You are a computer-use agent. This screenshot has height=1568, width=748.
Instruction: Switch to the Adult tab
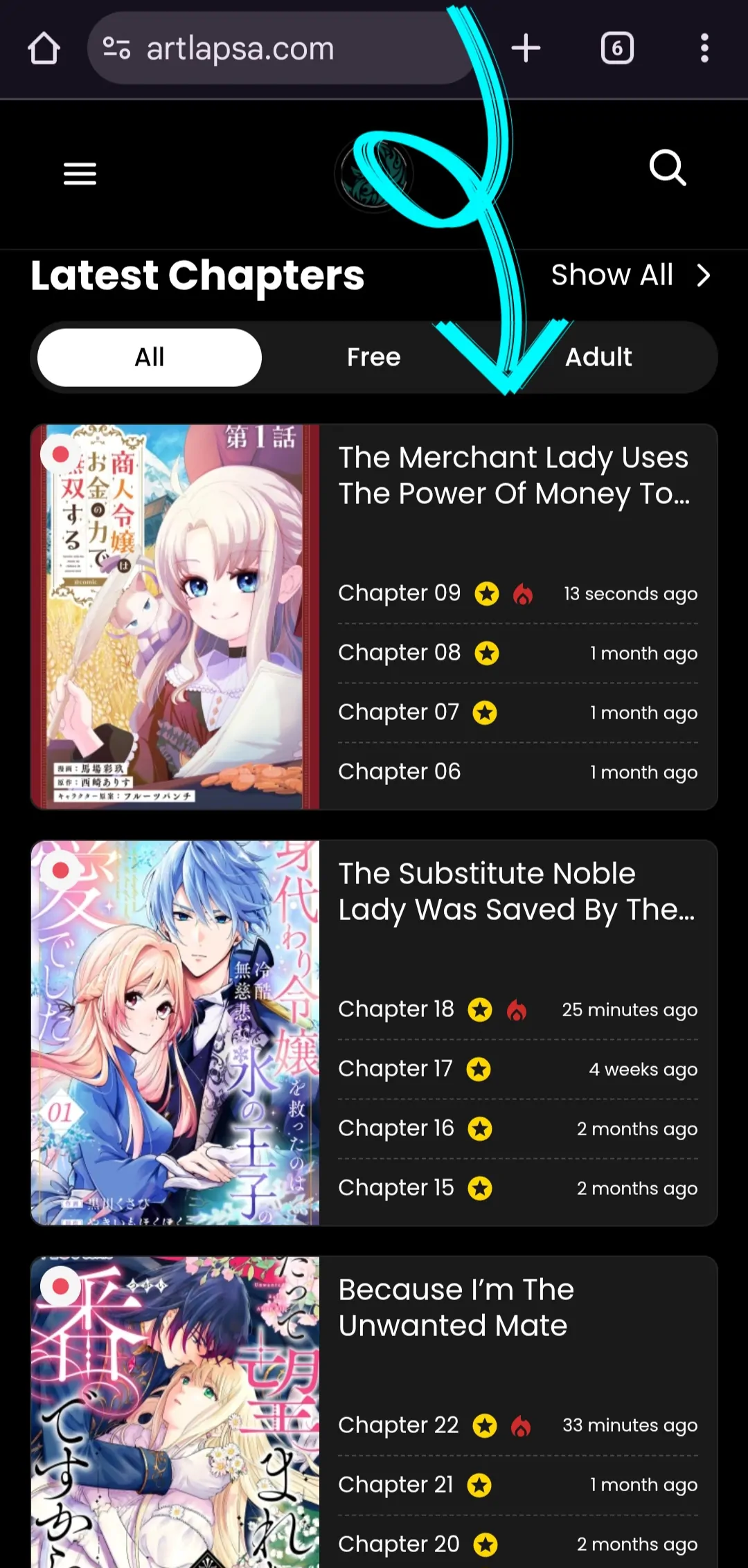tap(598, 357)
